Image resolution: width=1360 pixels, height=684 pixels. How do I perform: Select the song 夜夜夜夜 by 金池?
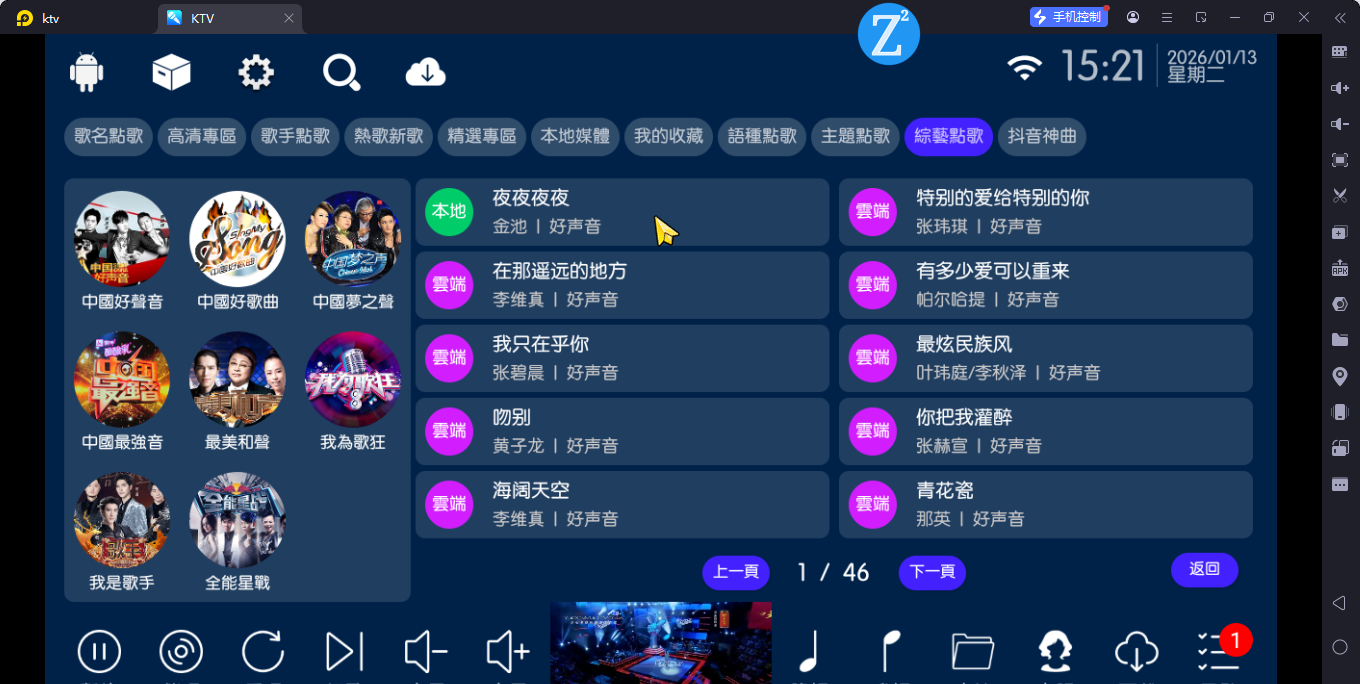click(622, 212)
